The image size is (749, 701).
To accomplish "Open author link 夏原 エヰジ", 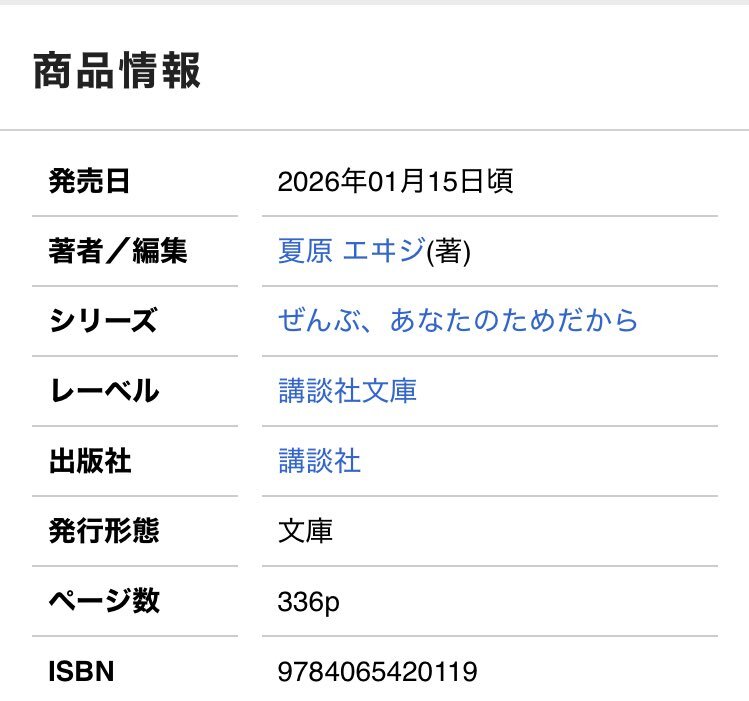I will click(350, 252).
